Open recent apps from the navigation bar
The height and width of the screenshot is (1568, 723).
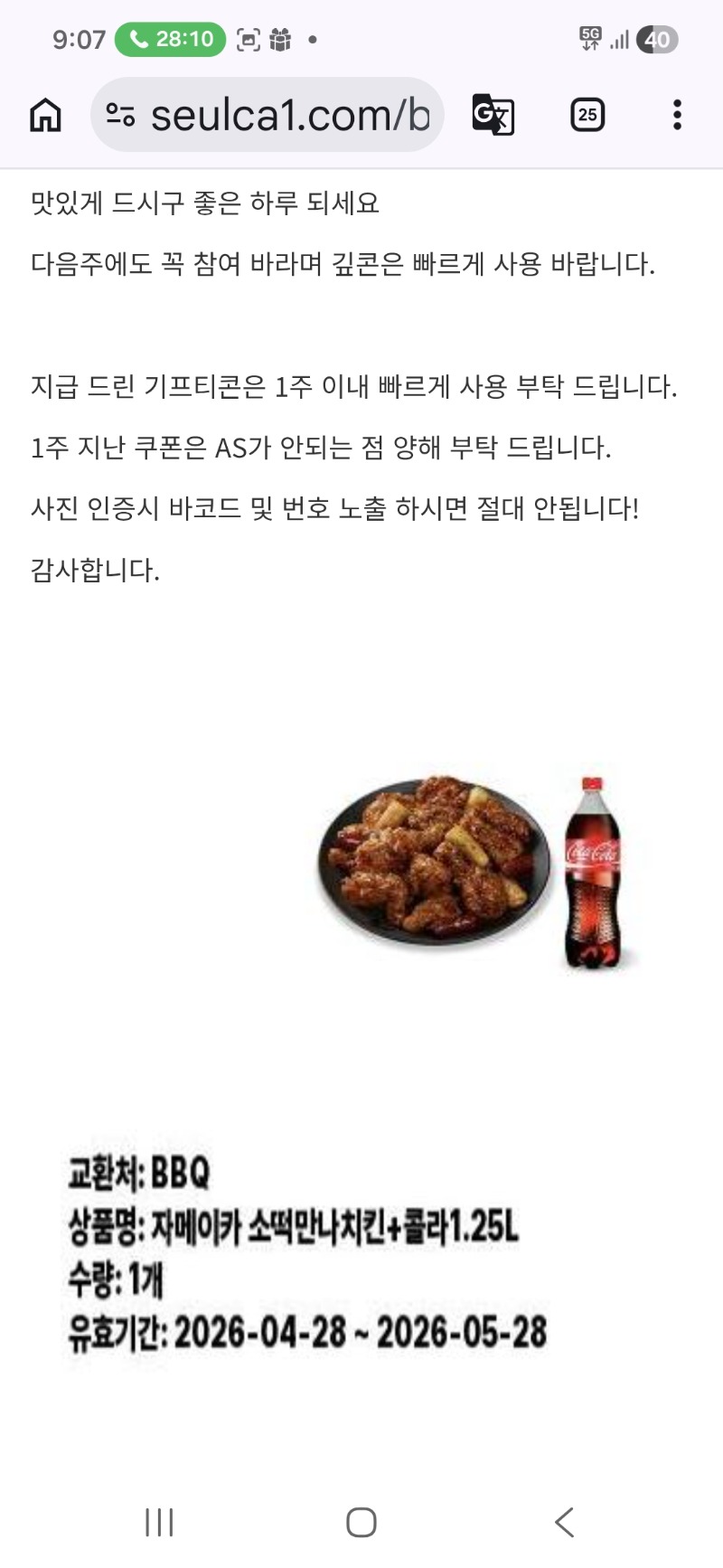pos(159,1522)
